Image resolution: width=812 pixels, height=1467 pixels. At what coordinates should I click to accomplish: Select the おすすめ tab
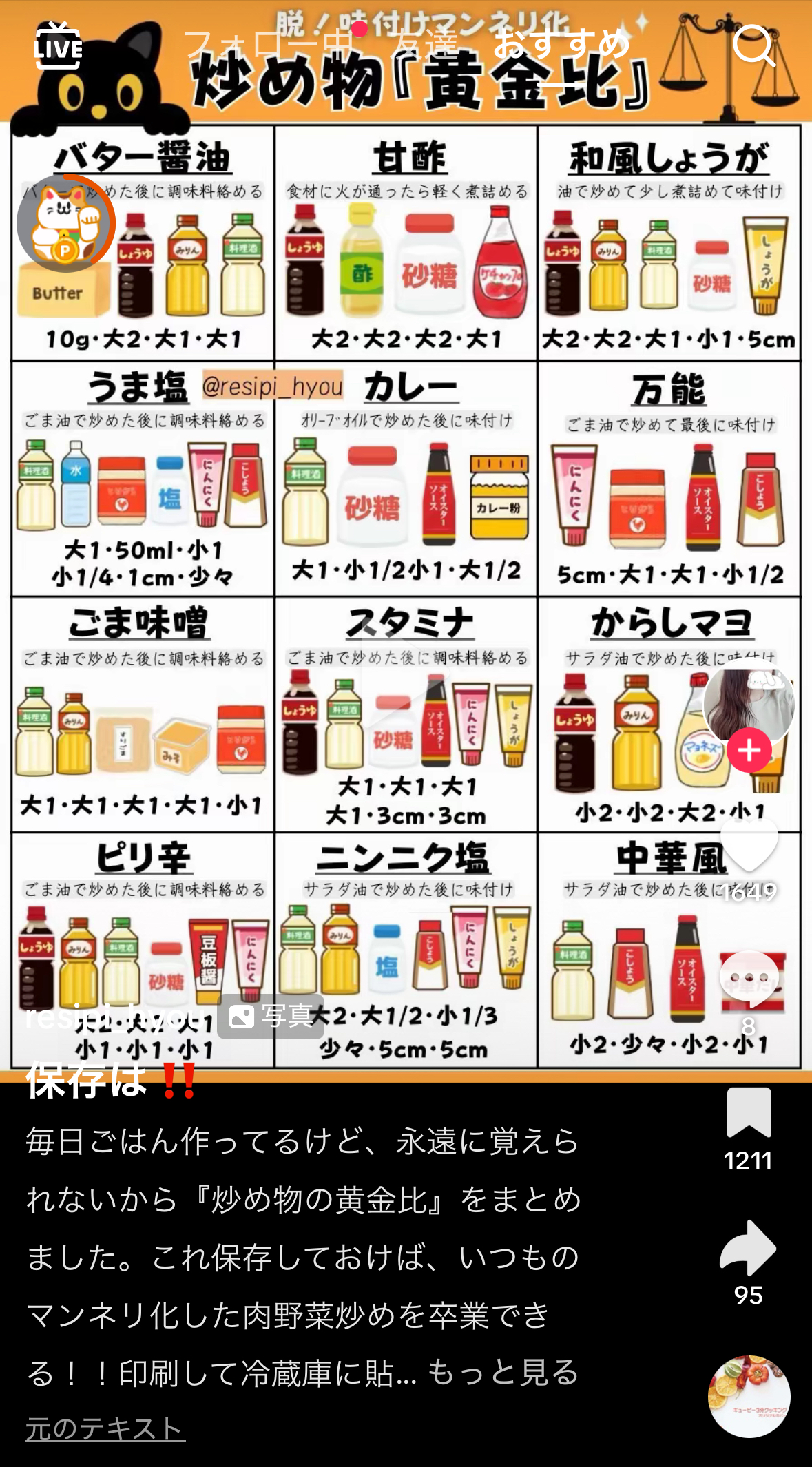[561, 44]
